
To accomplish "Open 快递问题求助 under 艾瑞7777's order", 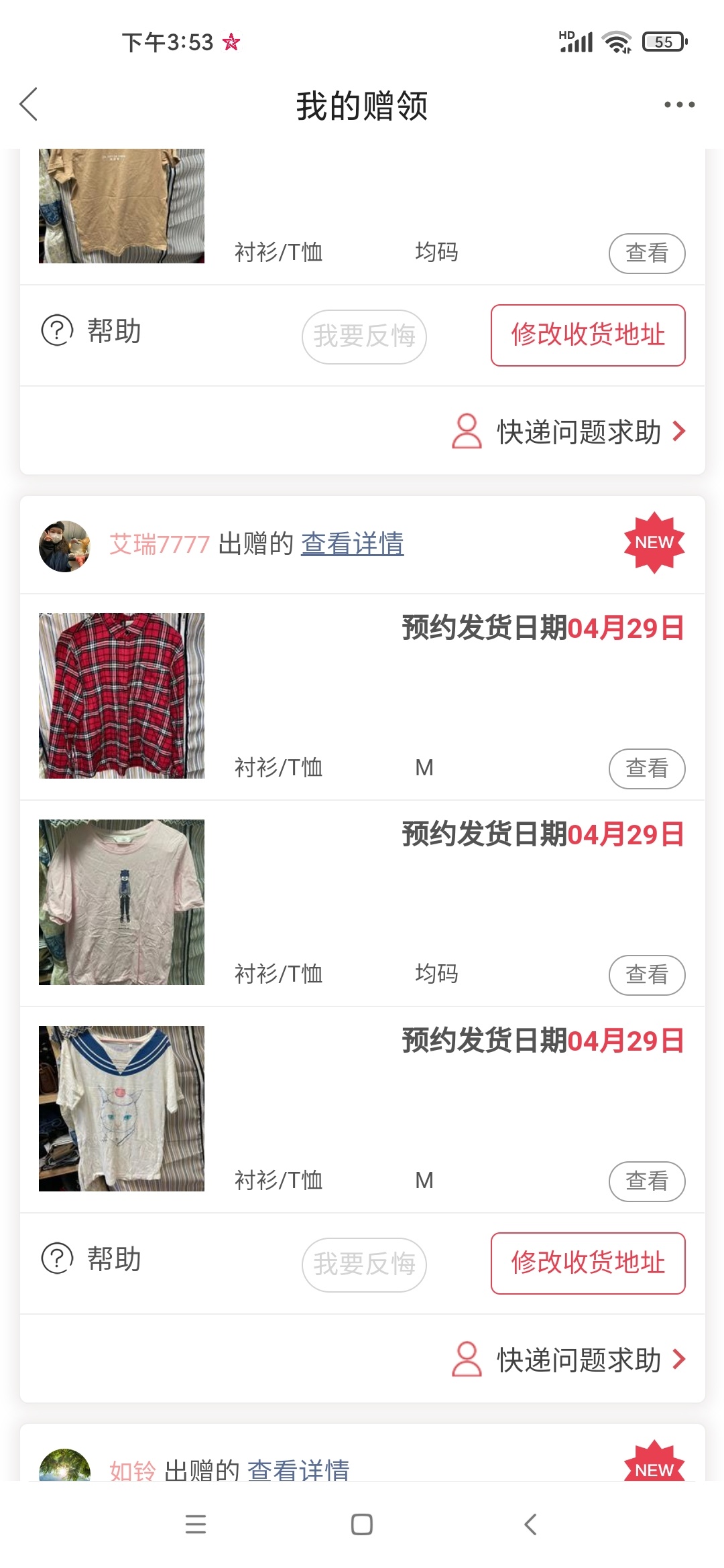I will [570, 1360].
